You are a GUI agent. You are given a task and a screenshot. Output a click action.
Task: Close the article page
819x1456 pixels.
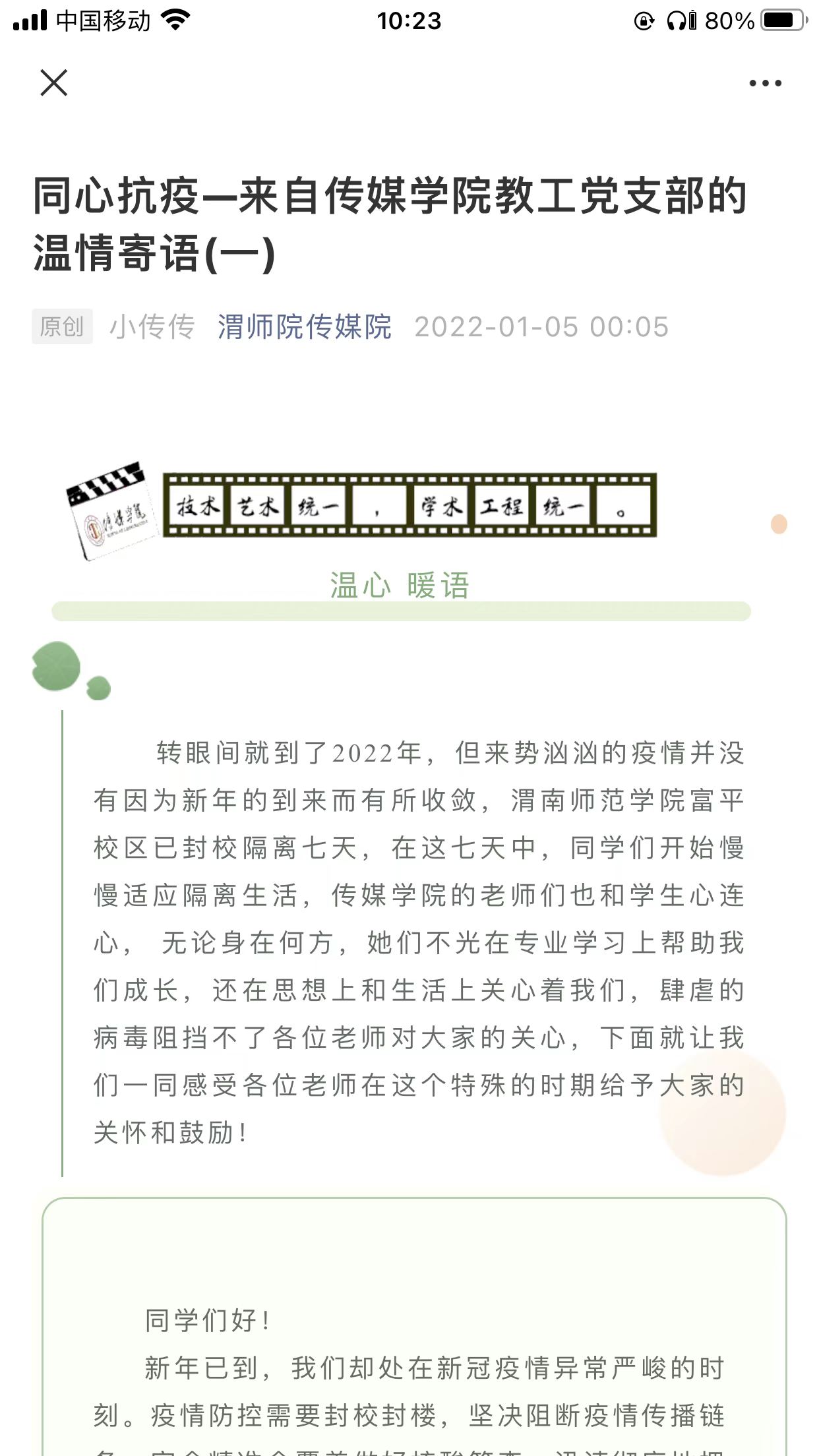coord(53,83)
